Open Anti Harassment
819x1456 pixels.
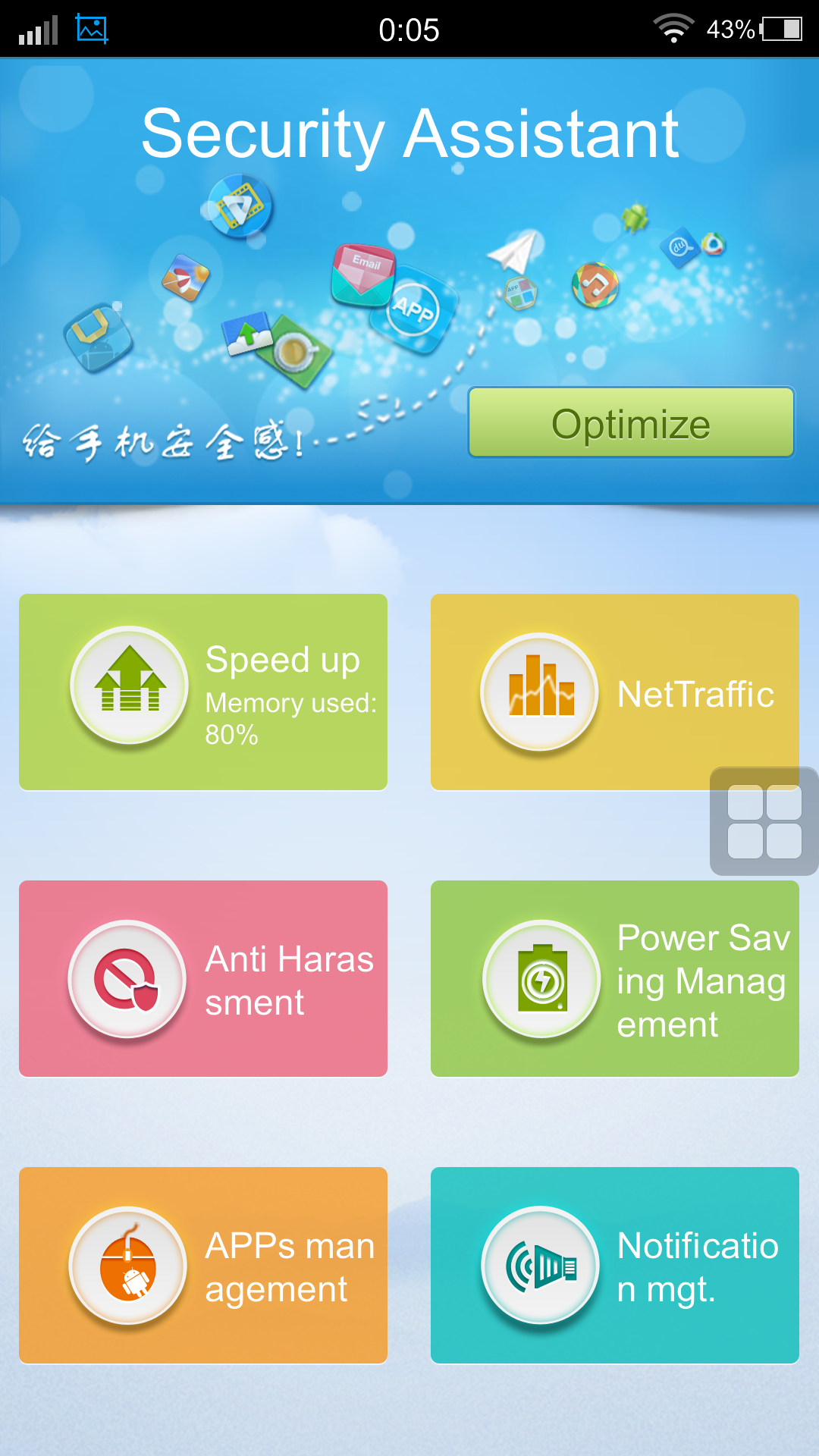click(203, 978)
